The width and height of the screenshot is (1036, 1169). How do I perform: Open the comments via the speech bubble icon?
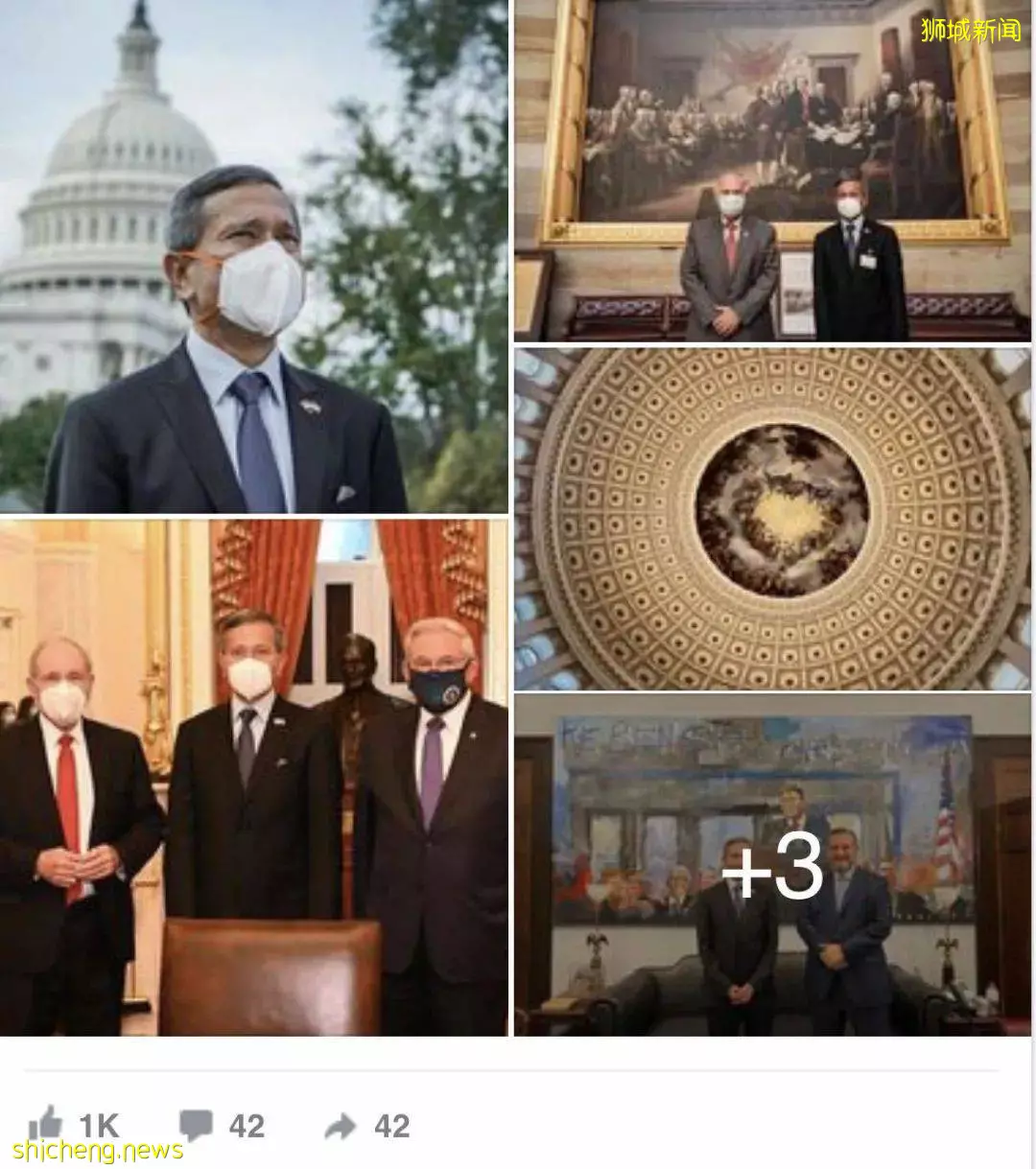coord(197,1125)
